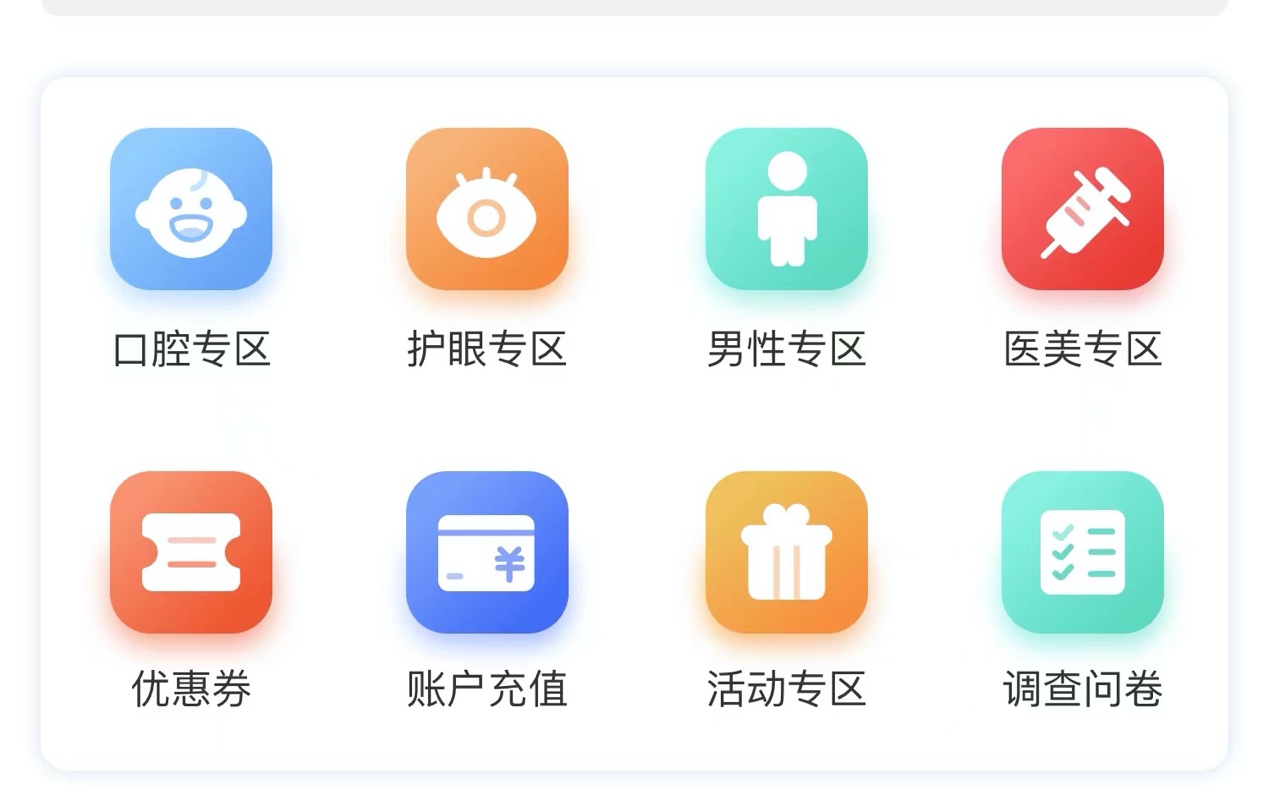Screen dimensions: 1269x796
Task: Open the 口腔专区 dental section
Action: (191, 209)
